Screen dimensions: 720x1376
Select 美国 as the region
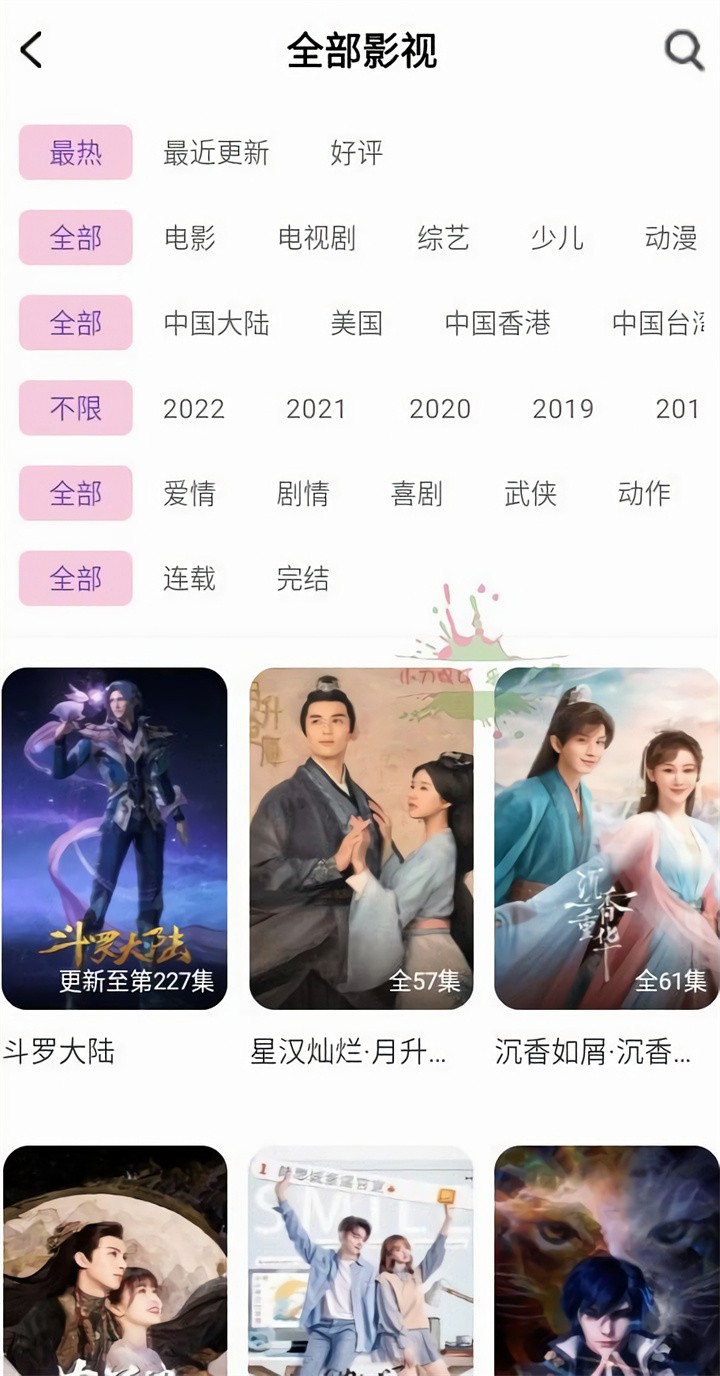(x=357, y=323)
